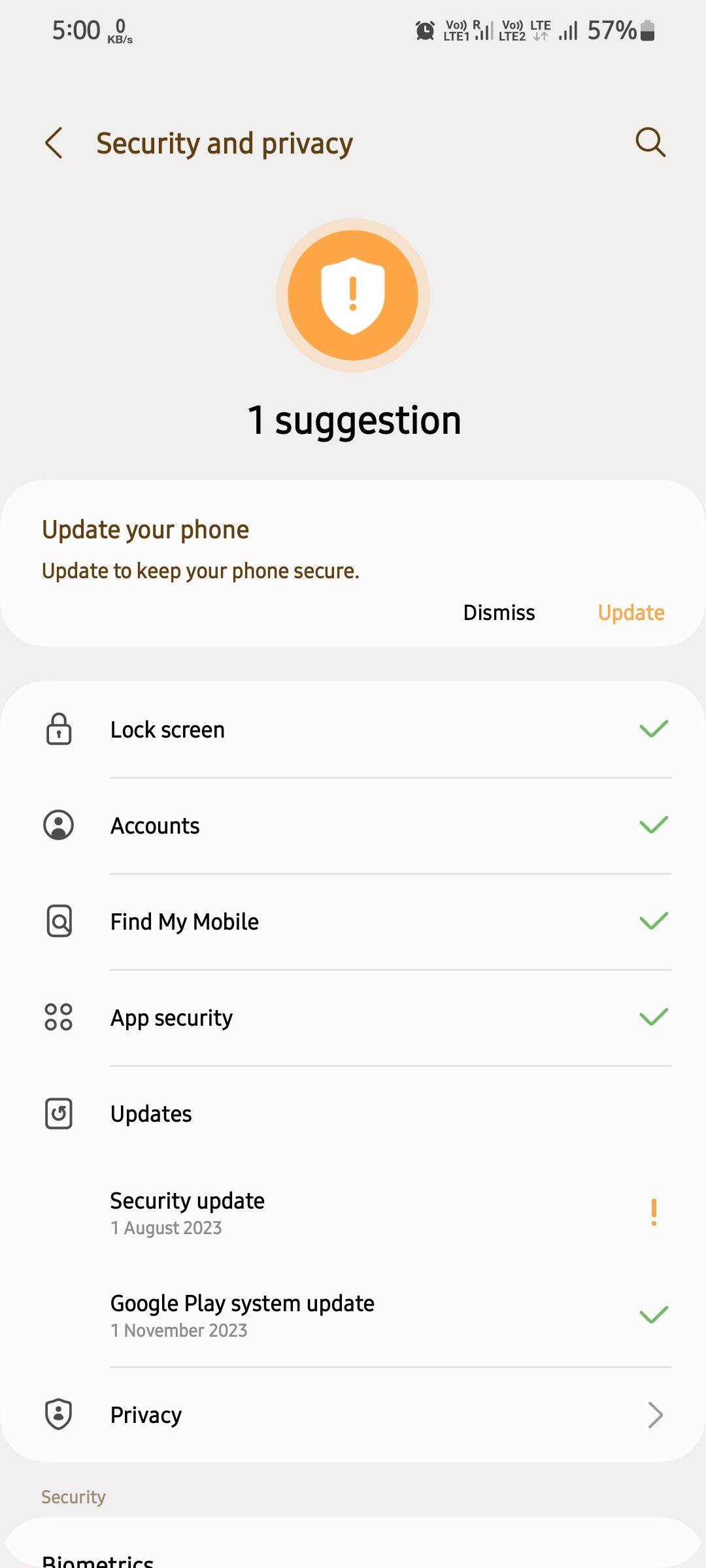This screenshot has width=706, height=1568.
Task: Dismiss the update suggestion
Action: pos(499,612)
